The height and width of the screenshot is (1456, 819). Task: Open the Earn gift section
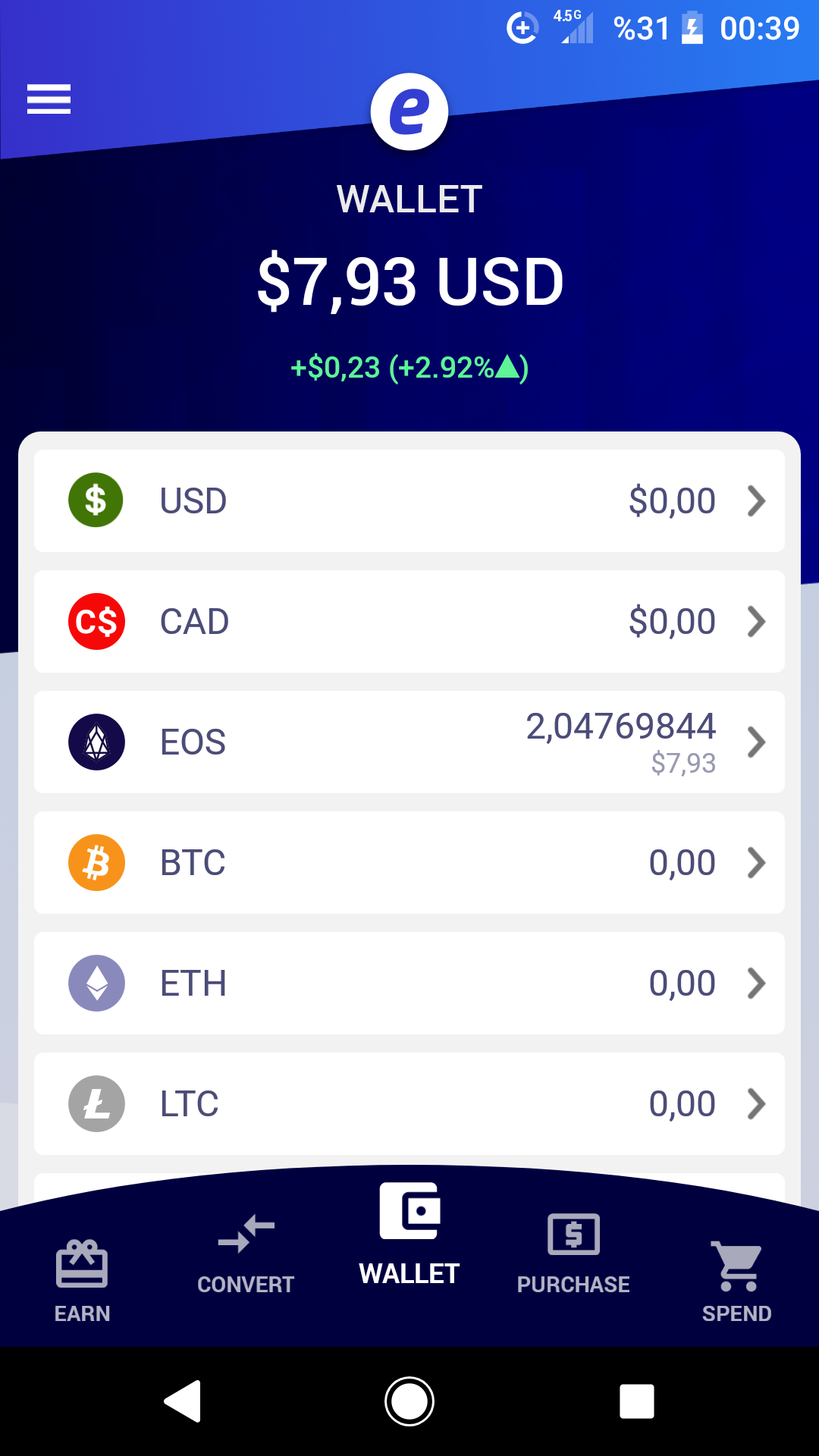point(81,1259)
